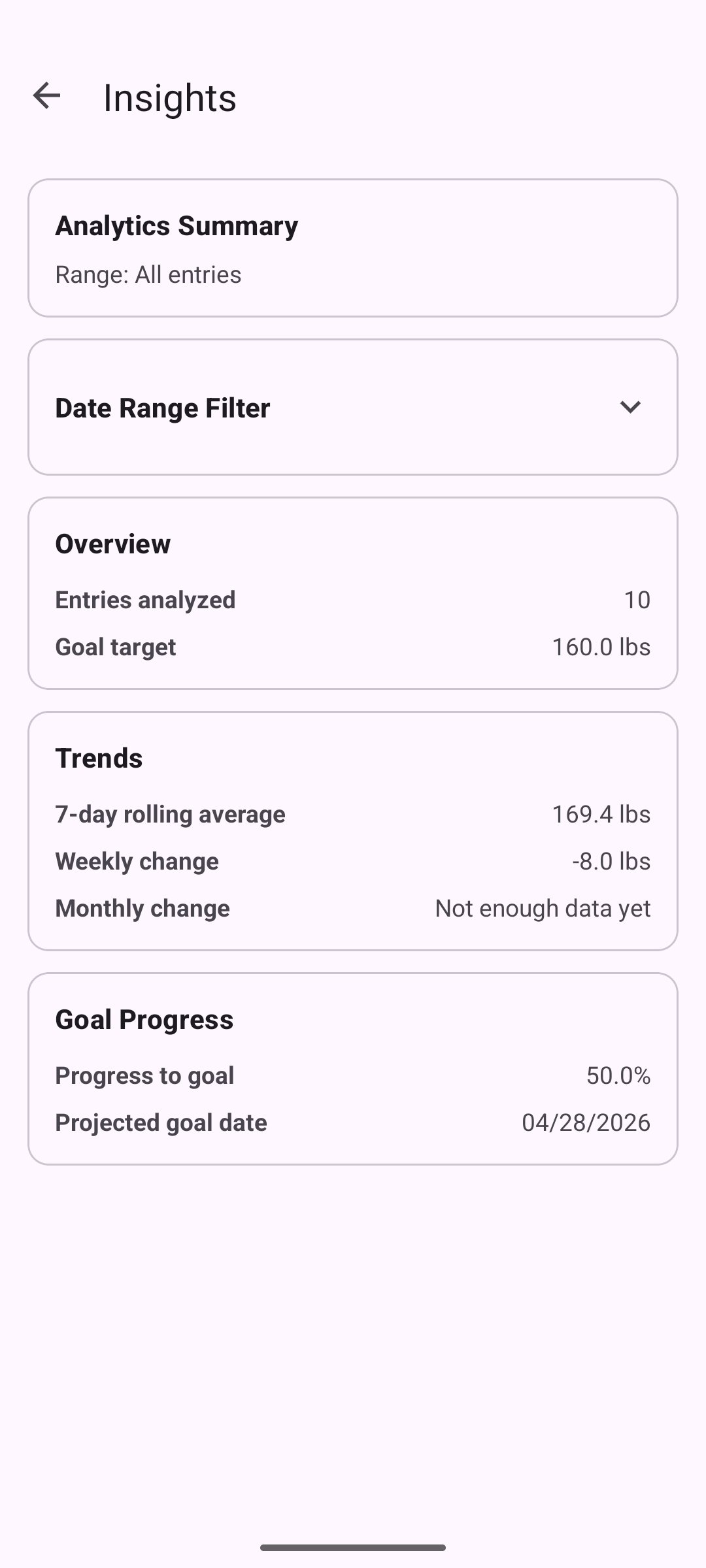Tap the Monthly change row
This screenshot has width=706, height=1568.
[x=353, y=907]
